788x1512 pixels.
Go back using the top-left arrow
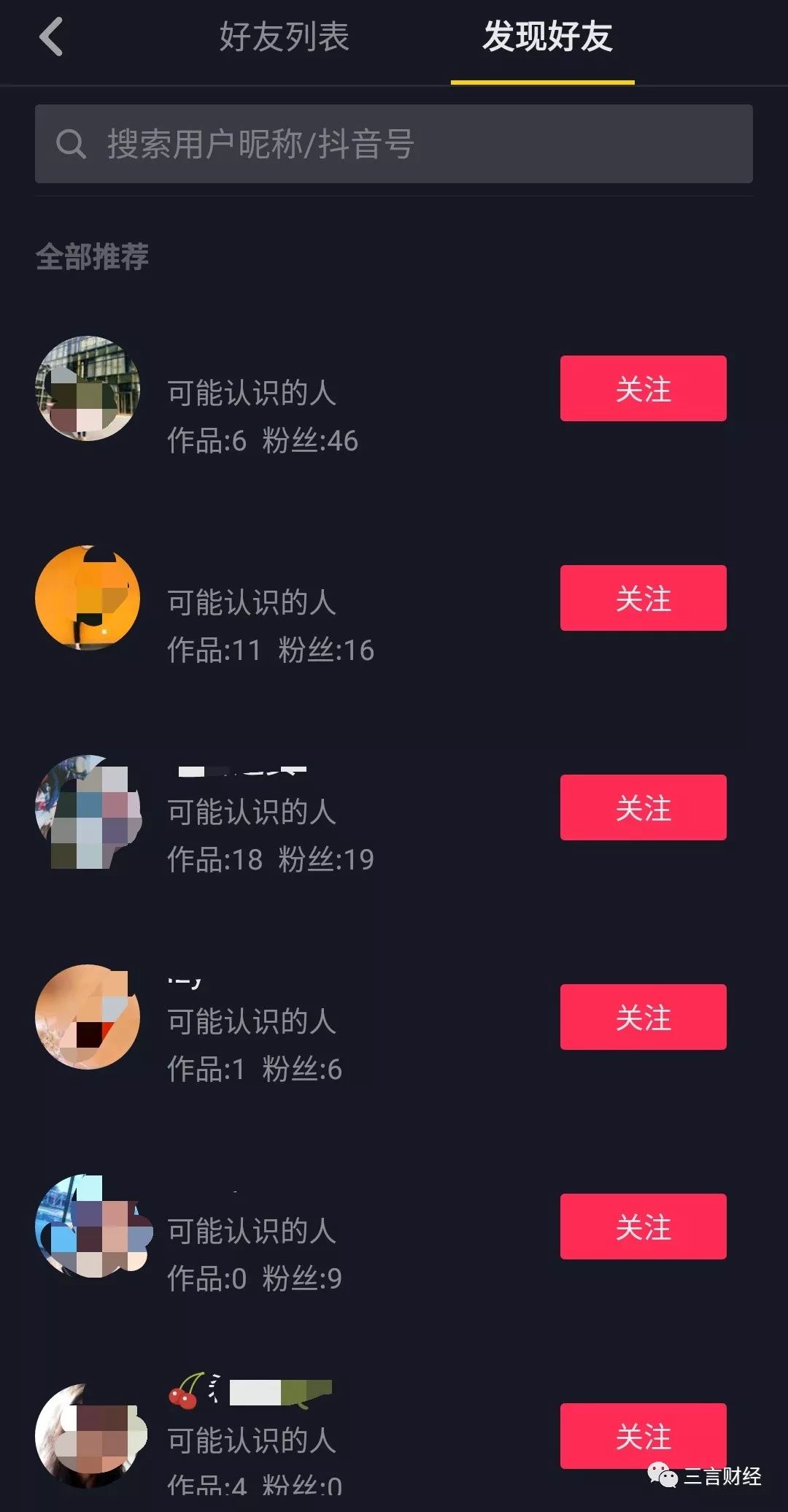click(x=51, y=37)
